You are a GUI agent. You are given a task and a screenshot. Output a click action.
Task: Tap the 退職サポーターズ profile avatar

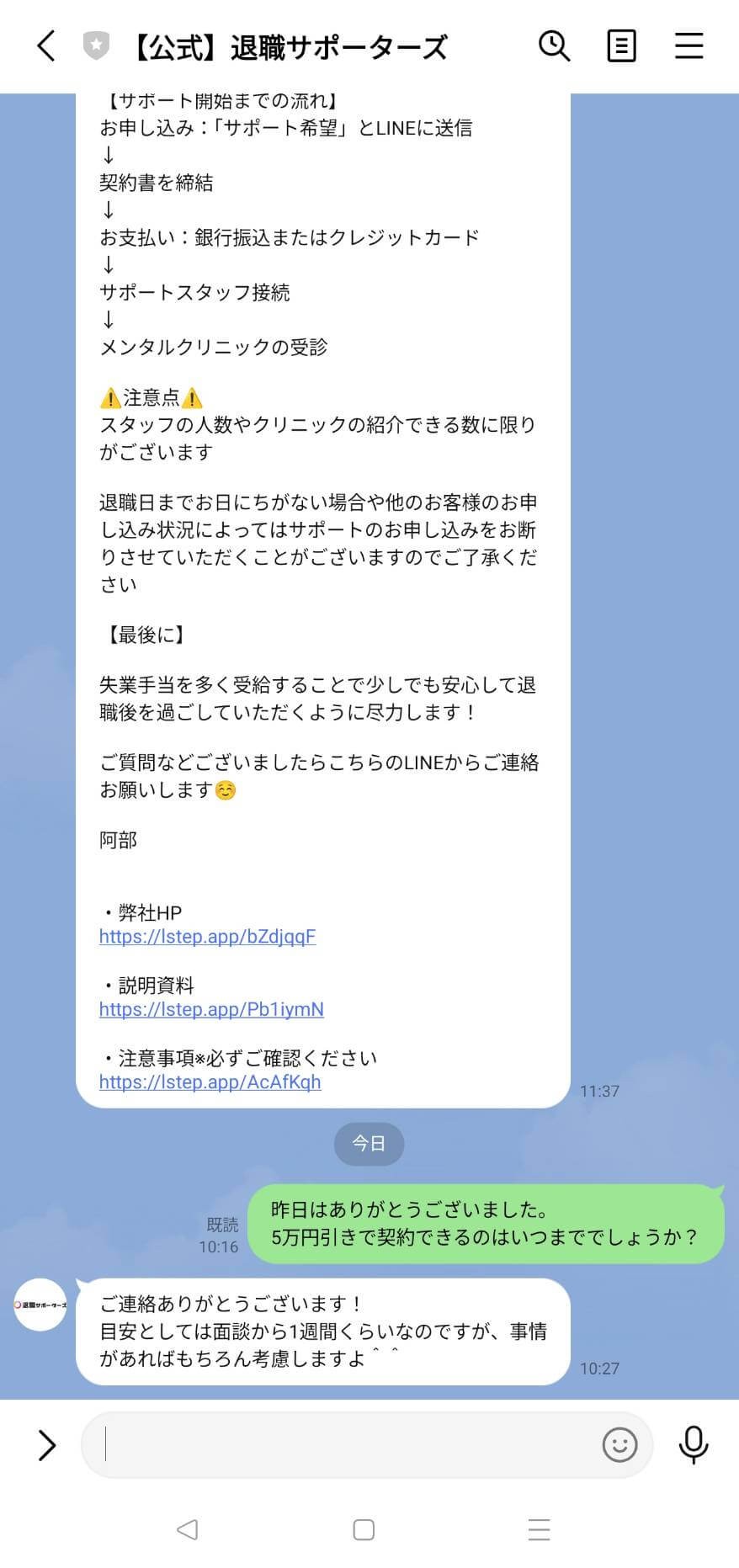pyautogui.click(x=40, y=1305)
